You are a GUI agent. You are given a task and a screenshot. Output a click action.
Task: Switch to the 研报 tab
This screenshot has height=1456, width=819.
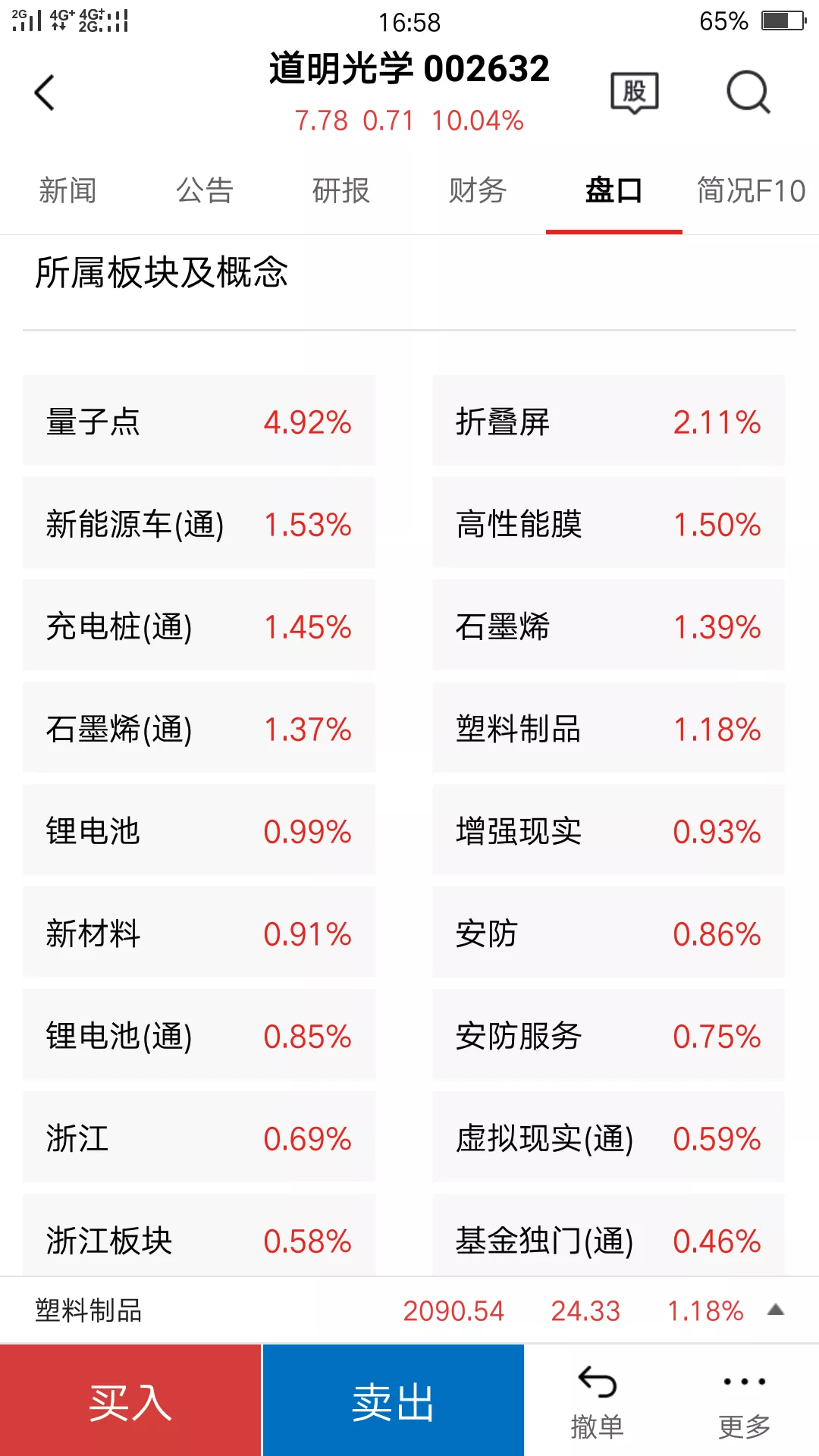click(341, 191)
